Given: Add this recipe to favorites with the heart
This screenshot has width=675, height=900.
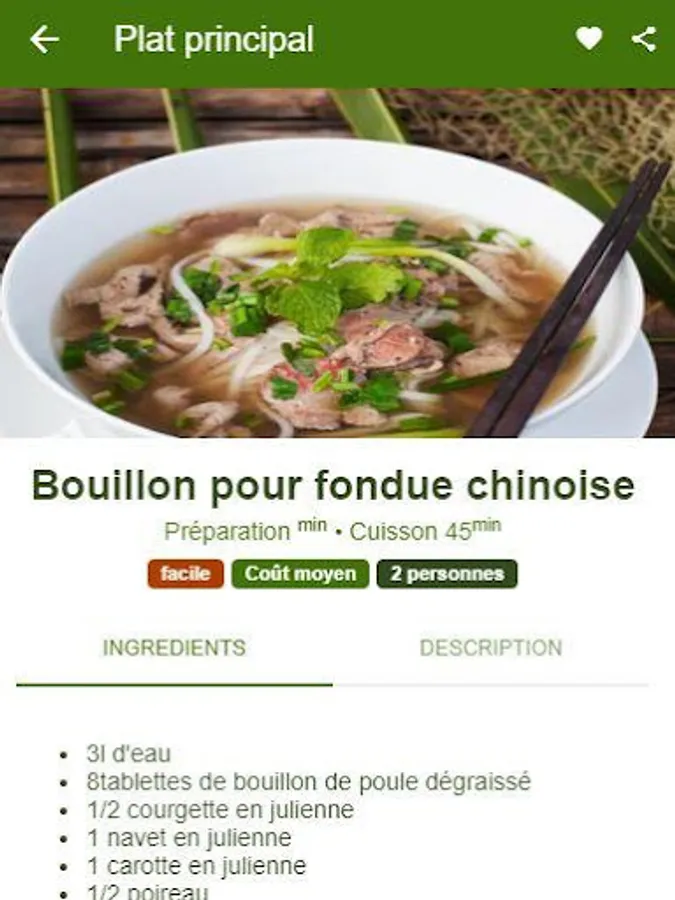Looking at the screenshot, I should [x=589, y=38].
